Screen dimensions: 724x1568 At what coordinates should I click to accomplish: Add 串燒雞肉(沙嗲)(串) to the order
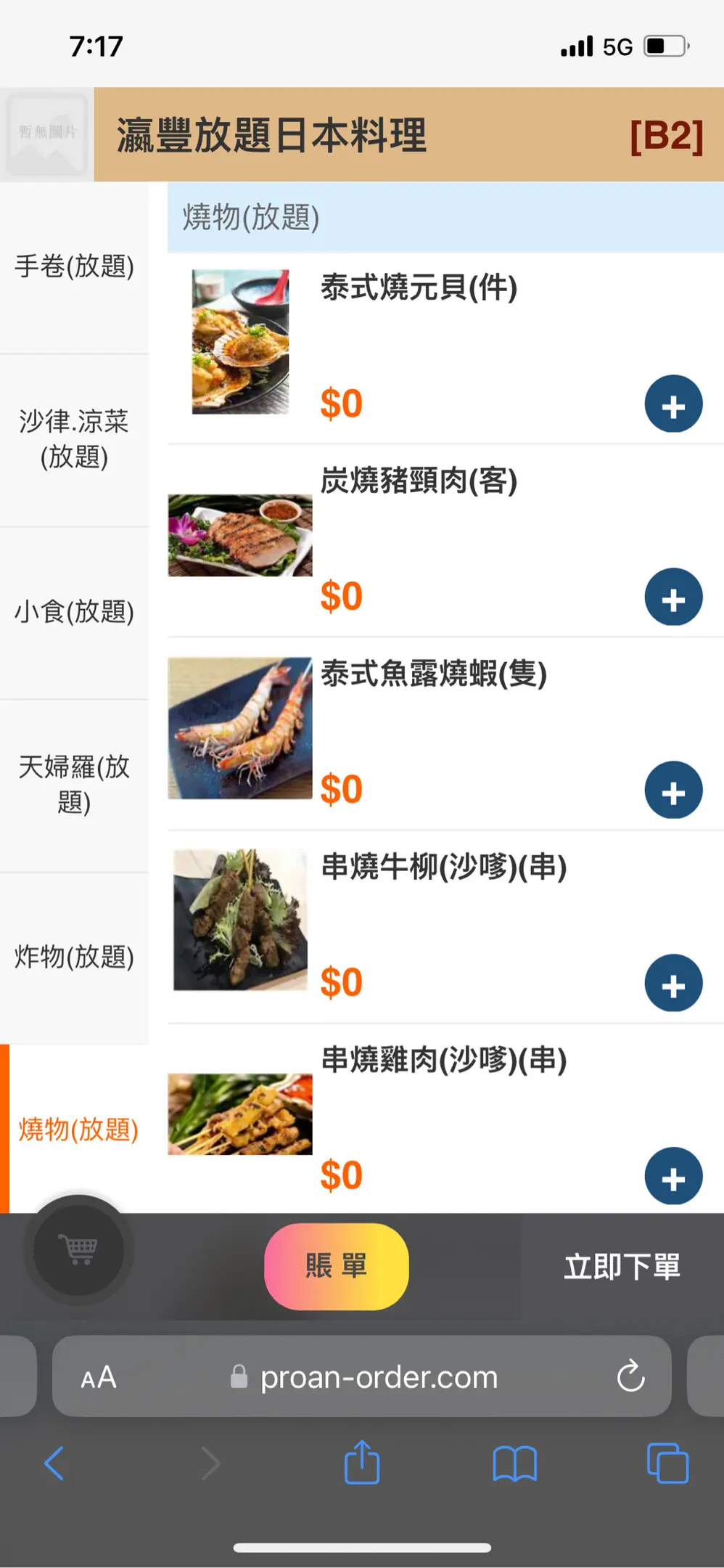pyautogui.click(x=673, y=1176)
